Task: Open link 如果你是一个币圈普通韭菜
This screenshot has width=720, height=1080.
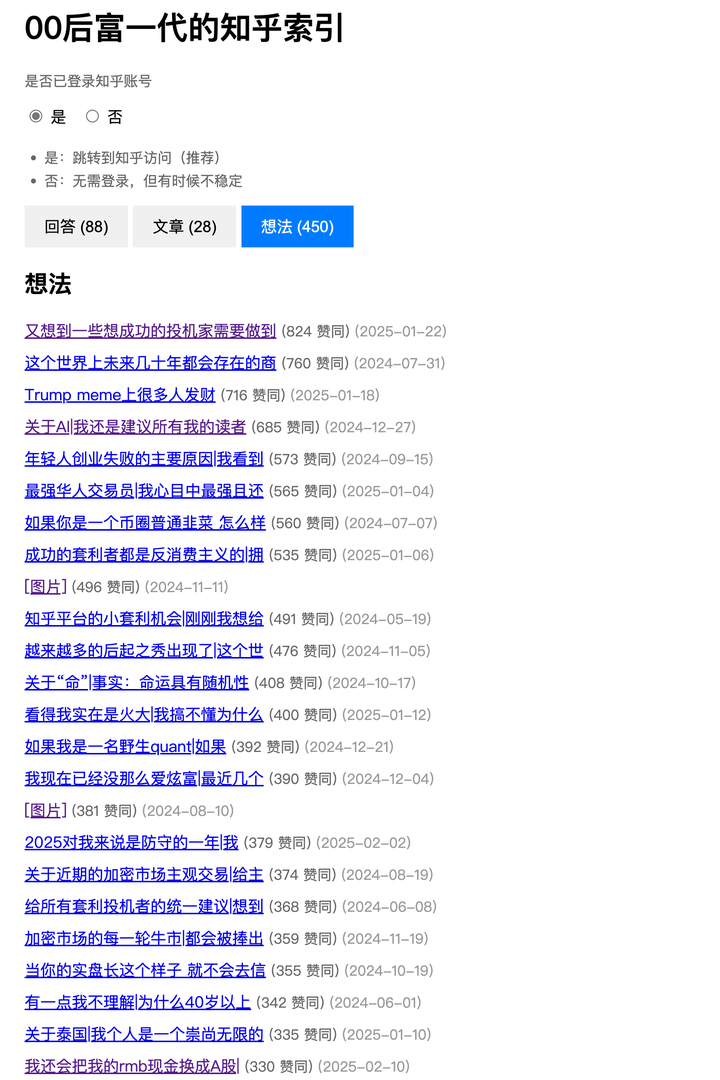Action: pyautogui.click(x=145, y=523)
